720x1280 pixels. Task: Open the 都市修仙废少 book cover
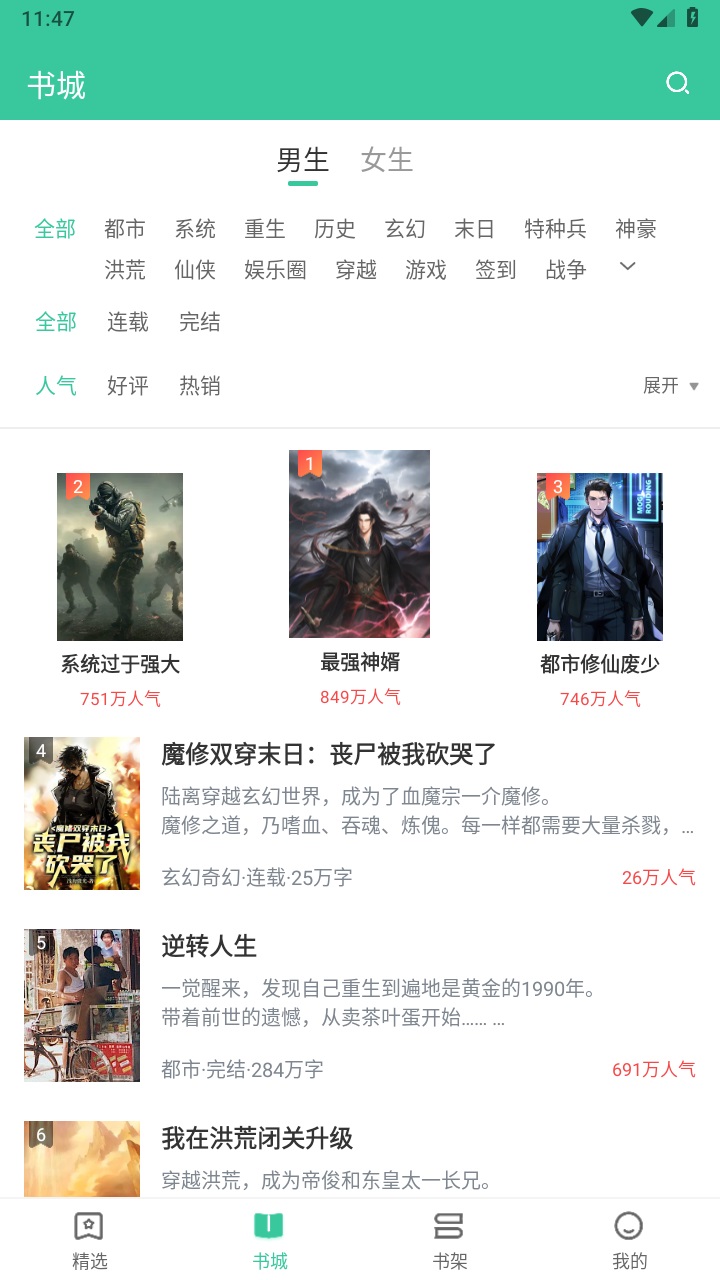coord(600,557)
